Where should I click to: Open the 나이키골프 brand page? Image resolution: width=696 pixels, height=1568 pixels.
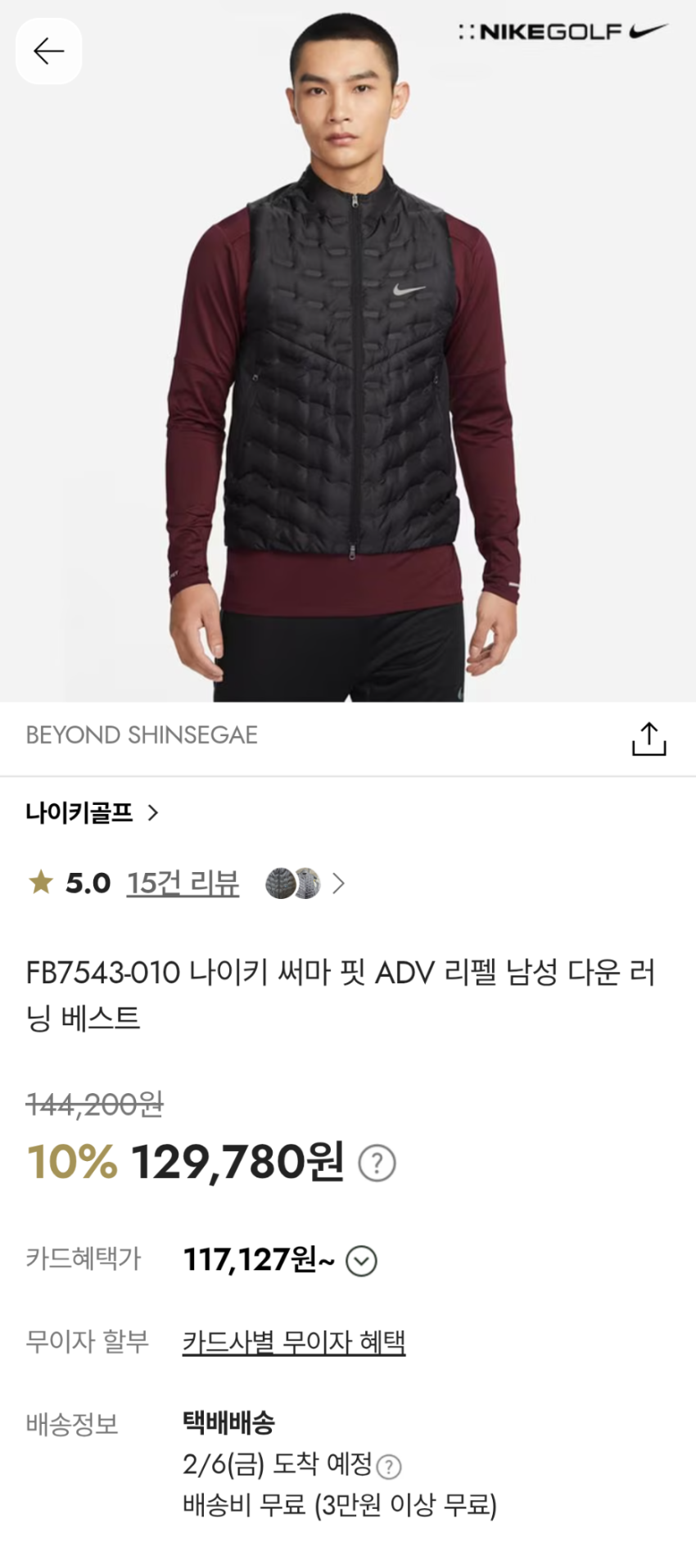point(92,813)
